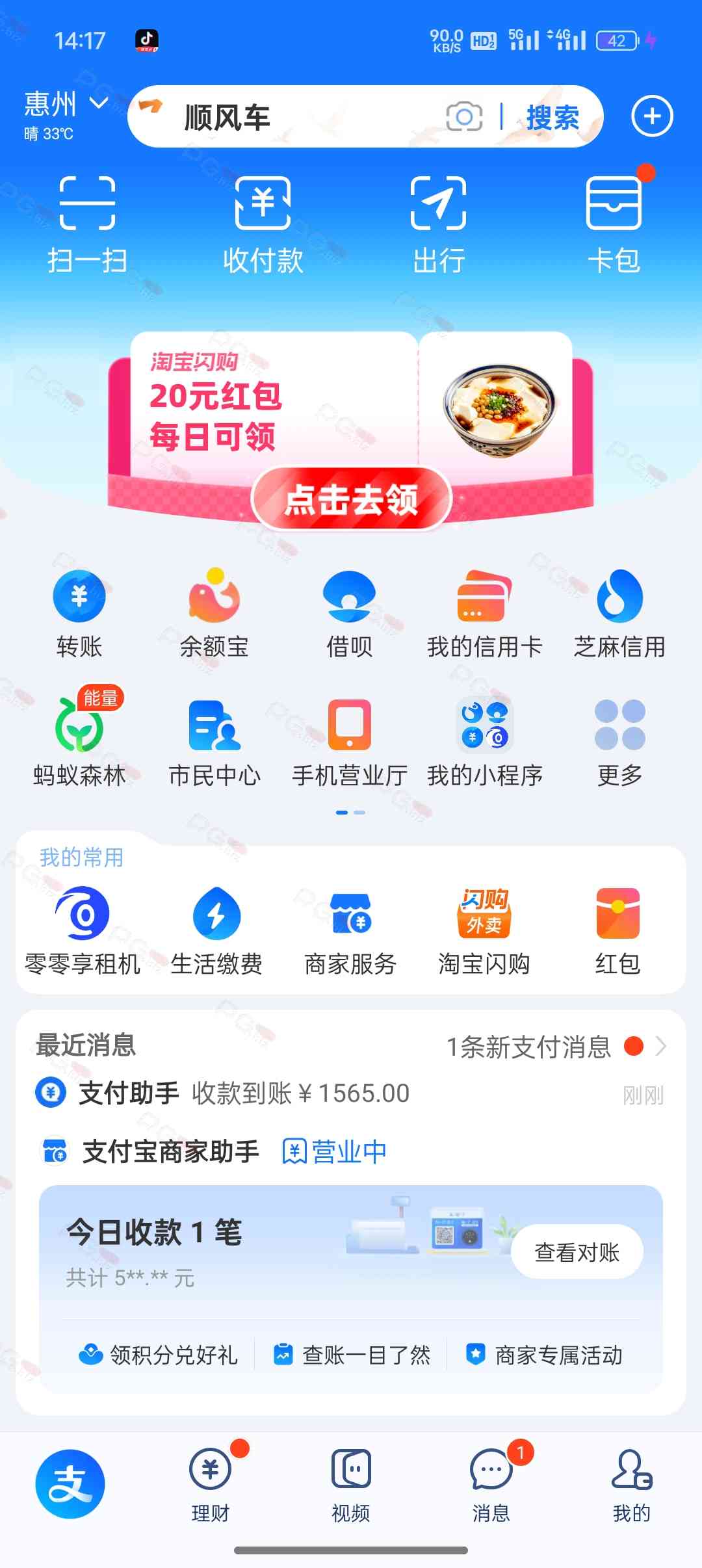The height and width of the screenshot is (1568, 702).
Task: Show 更多 services
Action: pyautogui.click(x=619, y=742)
